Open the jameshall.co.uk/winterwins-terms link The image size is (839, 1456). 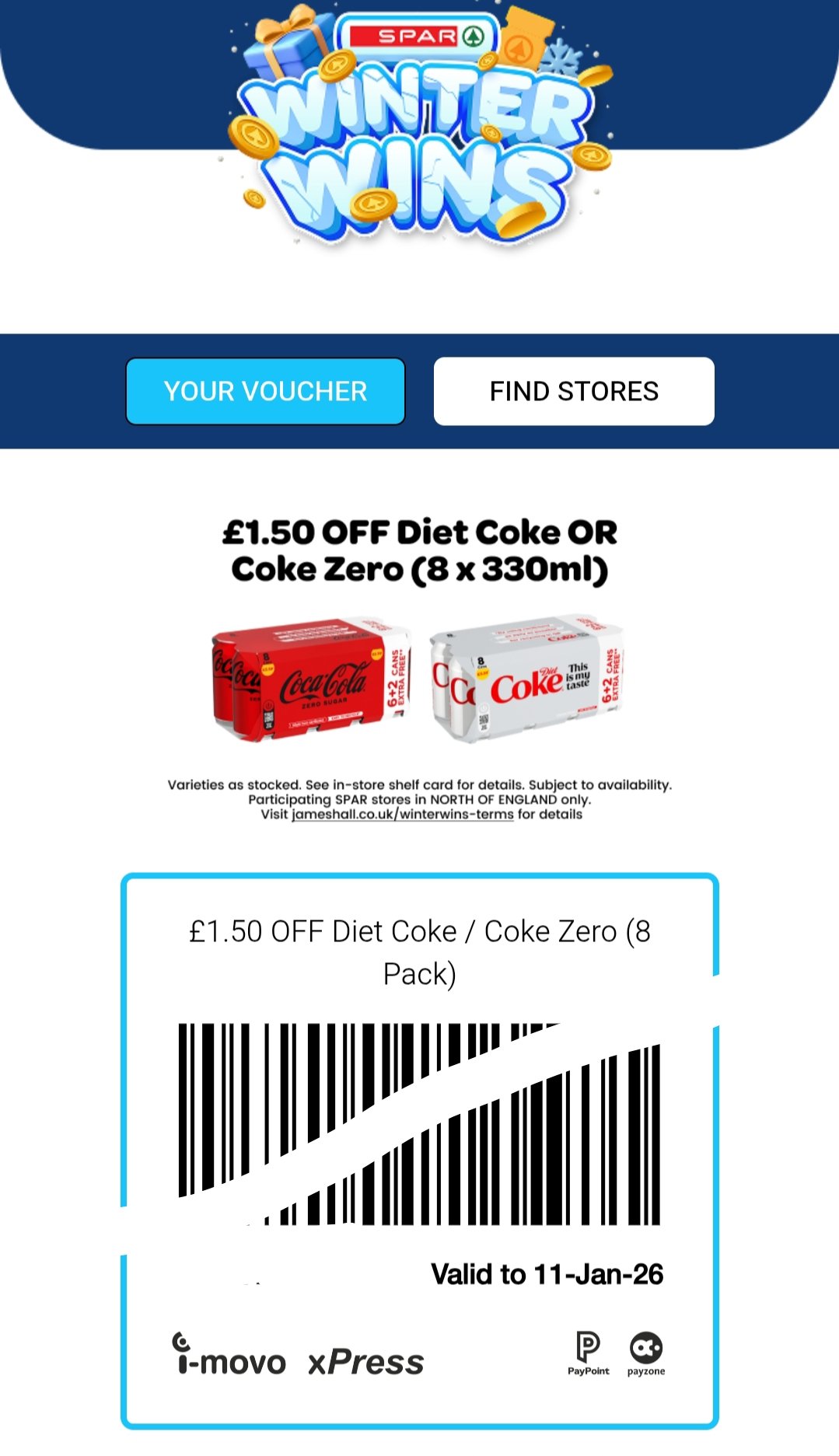point(402,815)
